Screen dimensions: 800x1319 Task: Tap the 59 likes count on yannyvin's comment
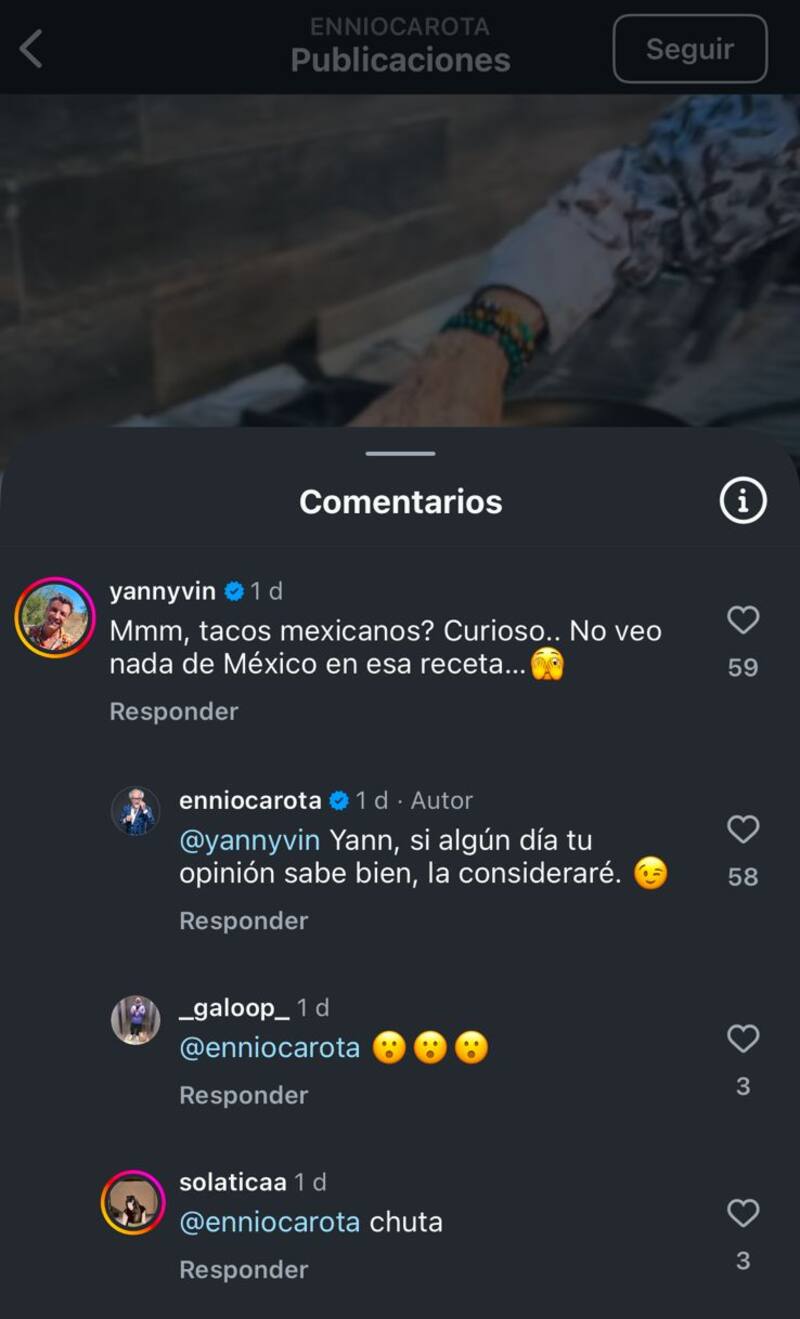[x=743, y=667]
